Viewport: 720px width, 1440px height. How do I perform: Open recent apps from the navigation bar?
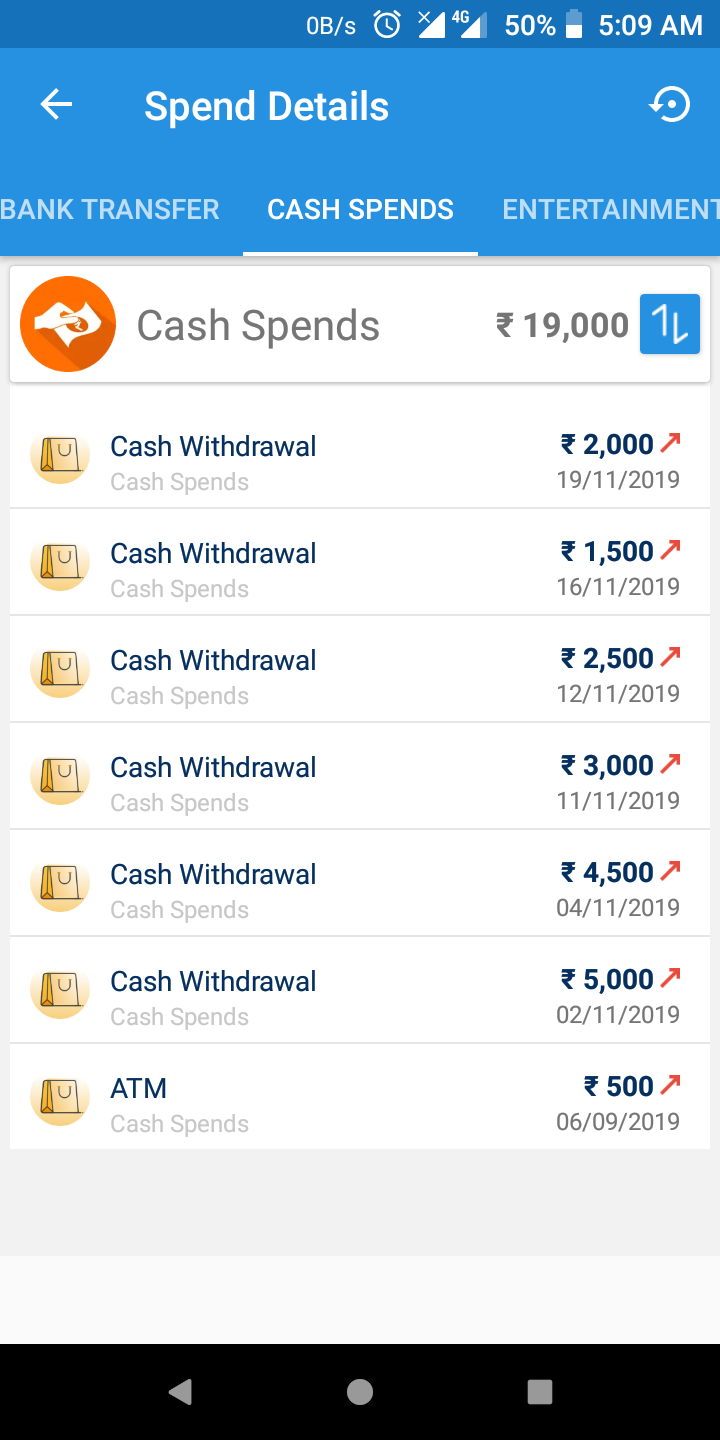pyautogui.click(x=540, y=1392)
